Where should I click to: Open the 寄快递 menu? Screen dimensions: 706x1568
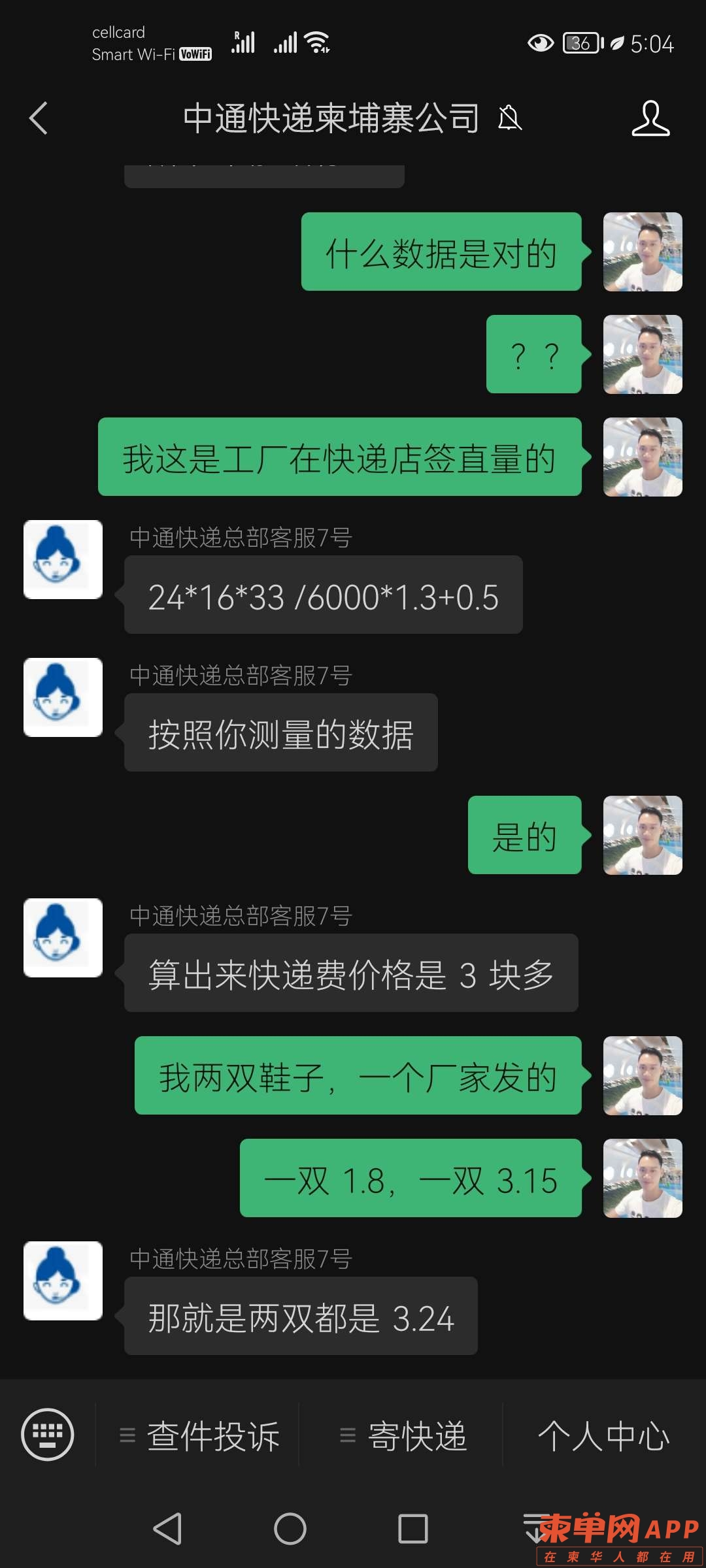pyautogui.click(x=404, y=1436)
